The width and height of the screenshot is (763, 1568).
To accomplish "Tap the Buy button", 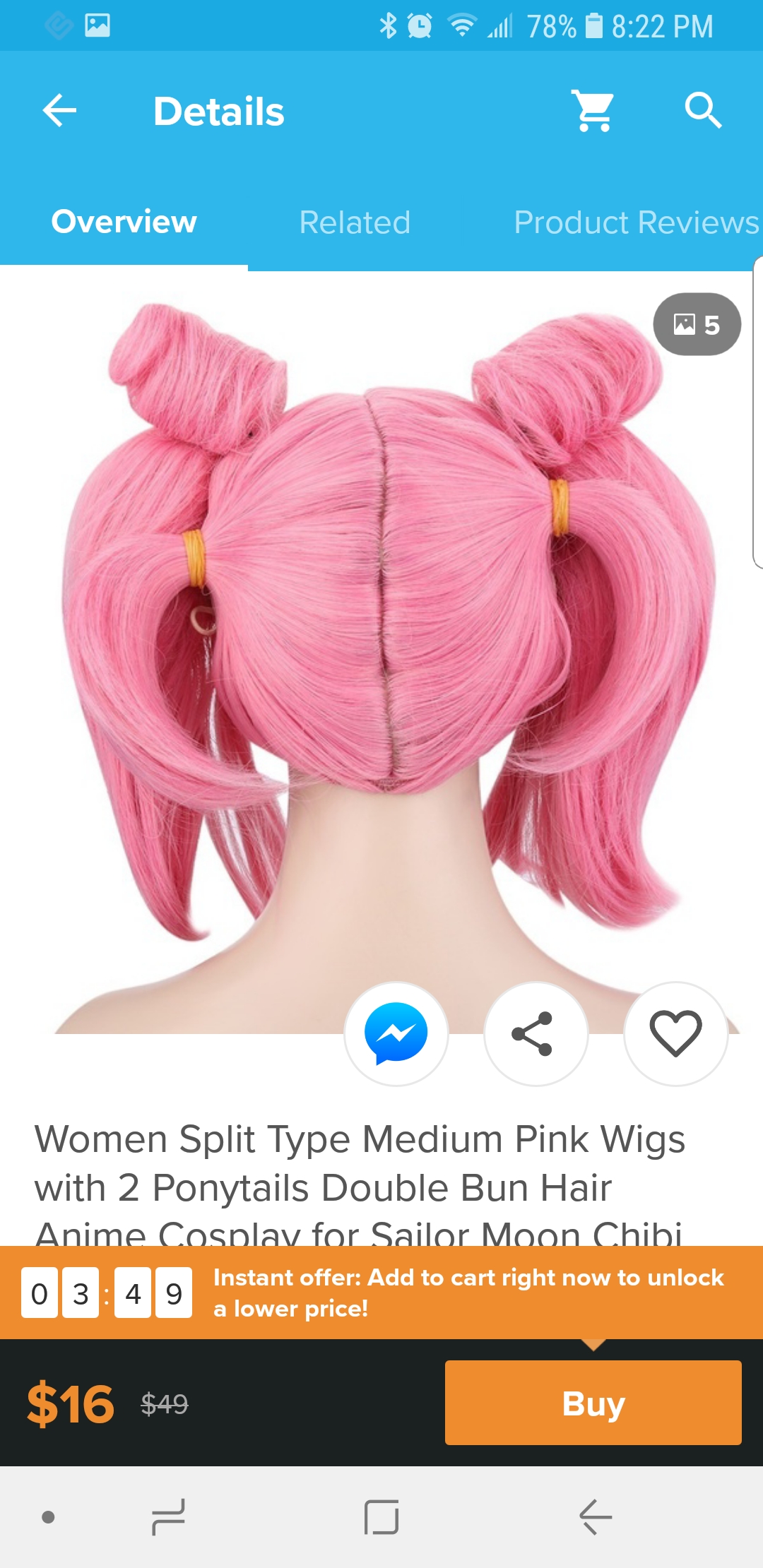I will click(593, 1403).
